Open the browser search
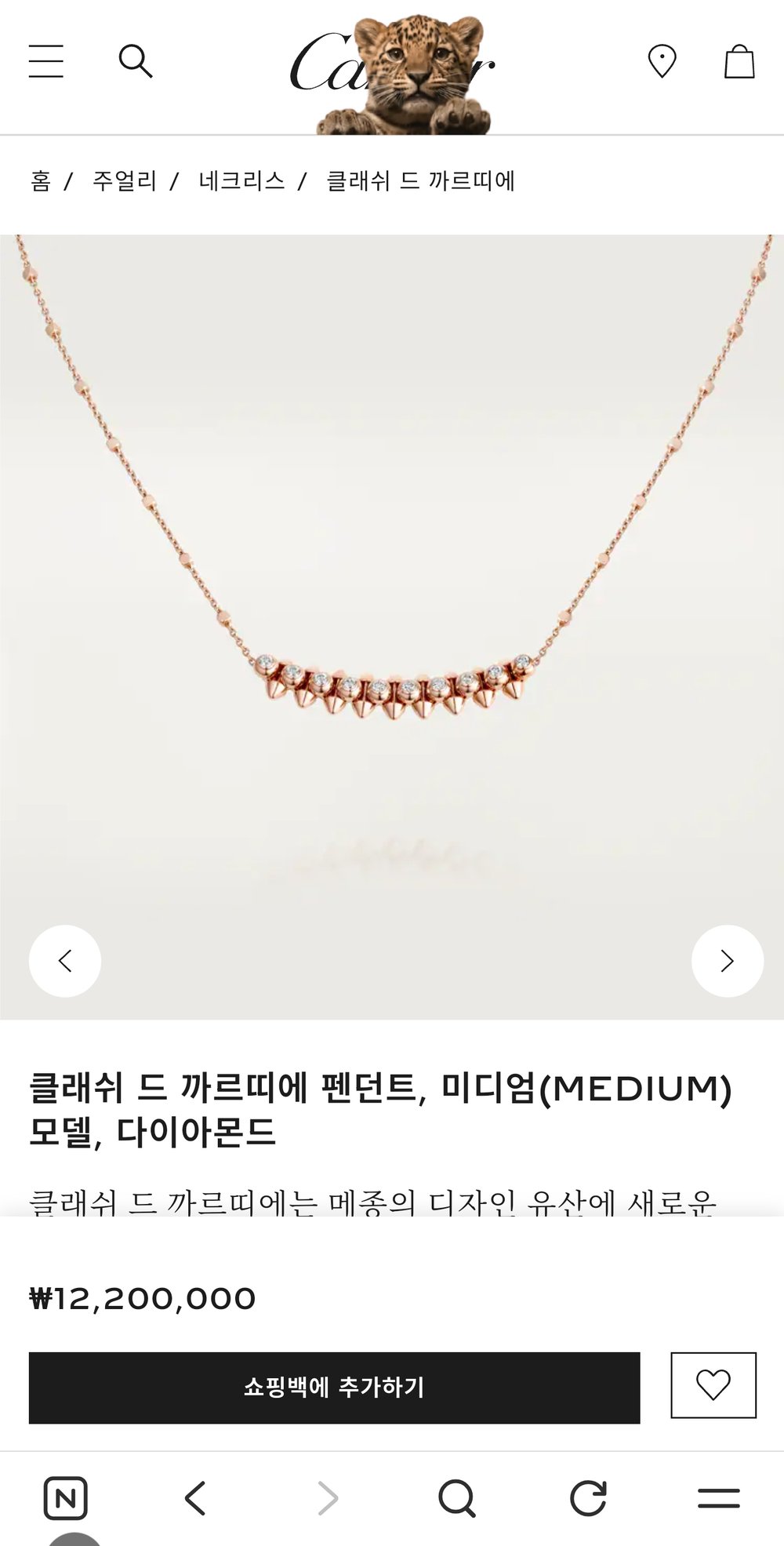Image resolution: width=784 pixels, height=1546 pixels. click(x=456, y=1499)
